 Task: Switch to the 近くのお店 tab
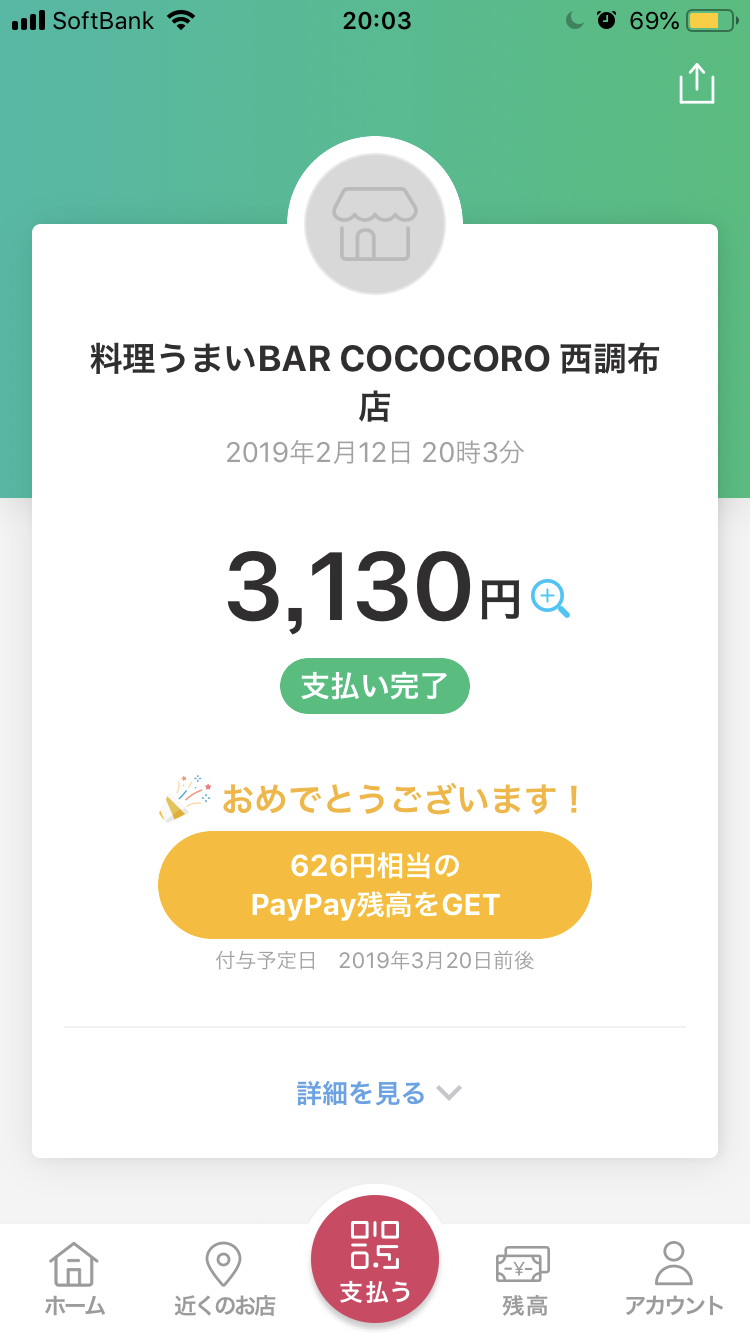(x=224, y=1279)
